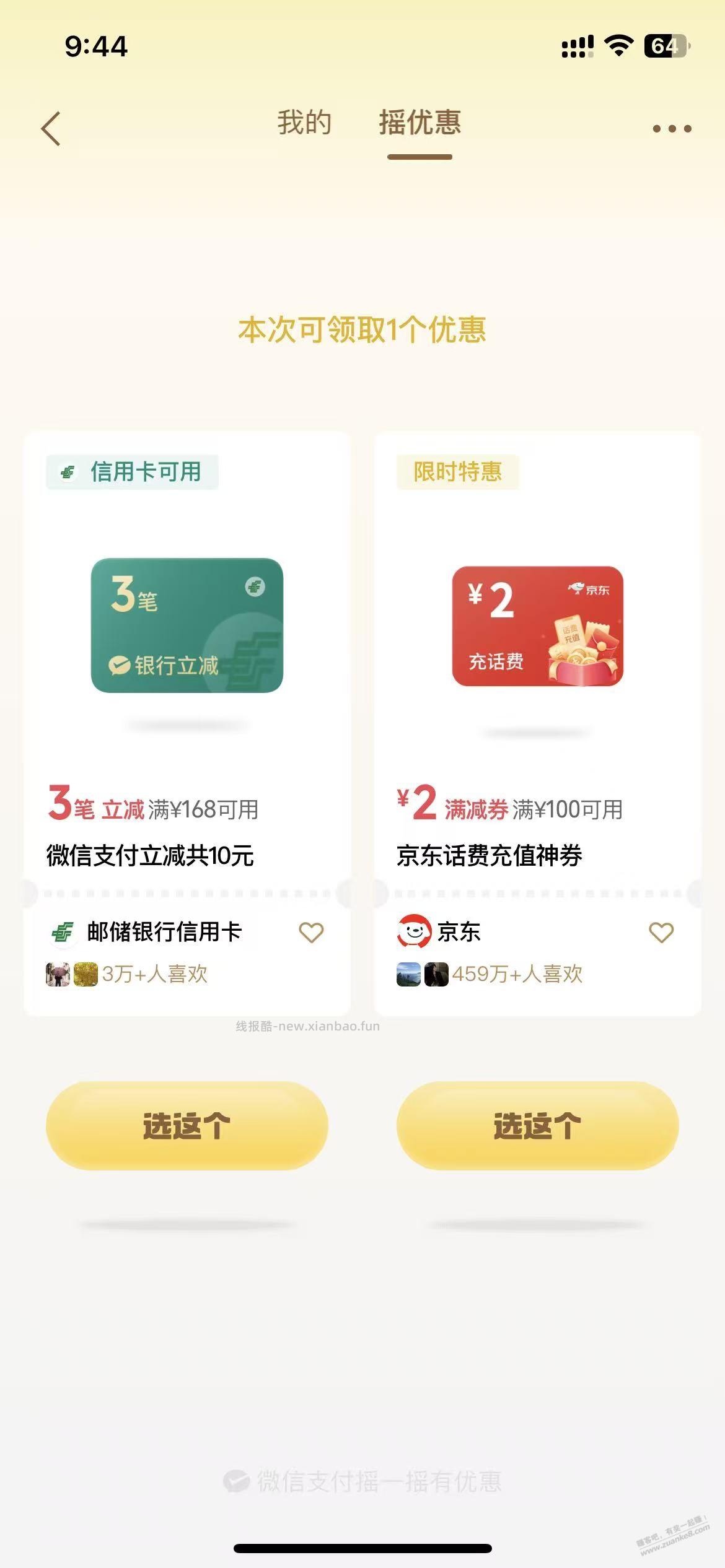Screen dimensions: 725x1568
Task: Favorite the 京东 coupon via its heart
Action: (x=661, y=932)
